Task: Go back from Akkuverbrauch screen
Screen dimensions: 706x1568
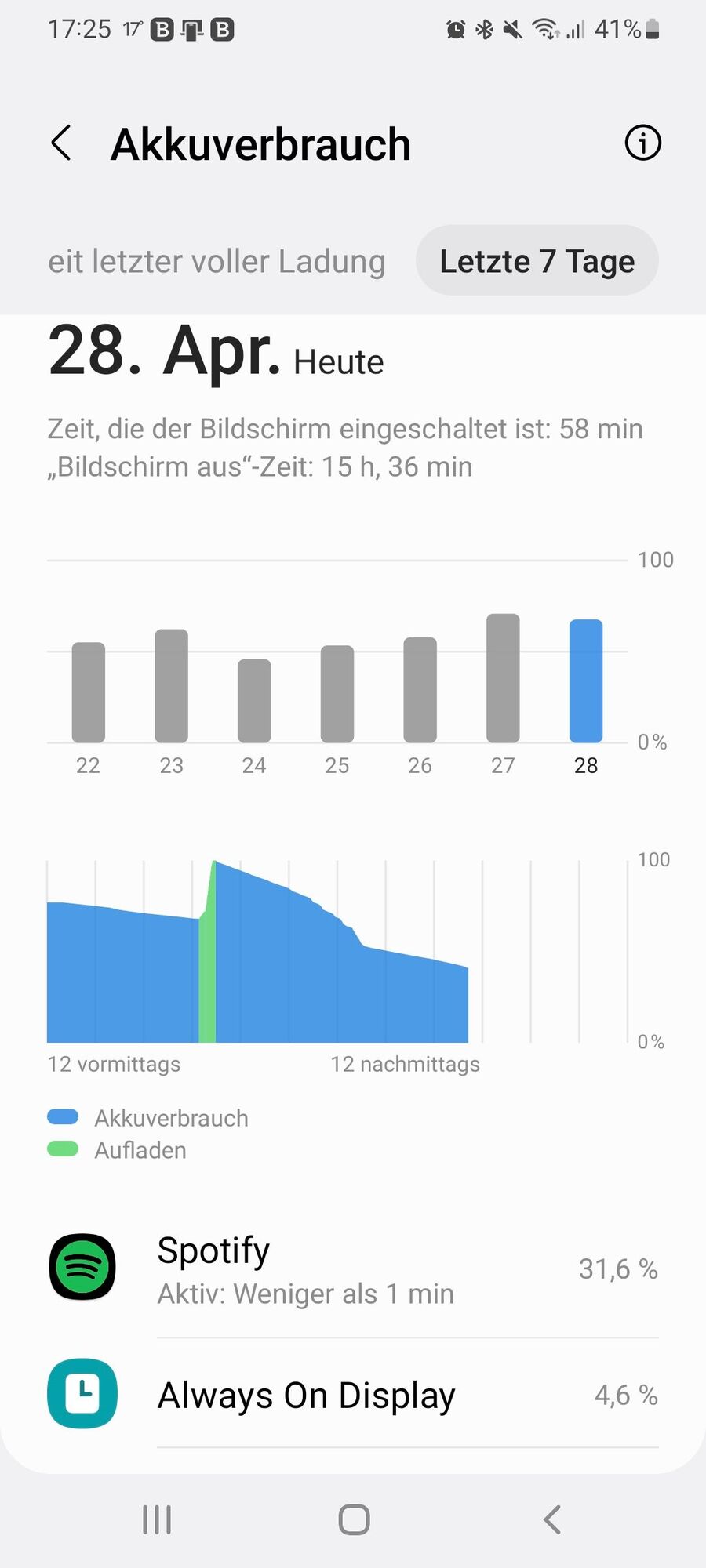Action: 61,143
